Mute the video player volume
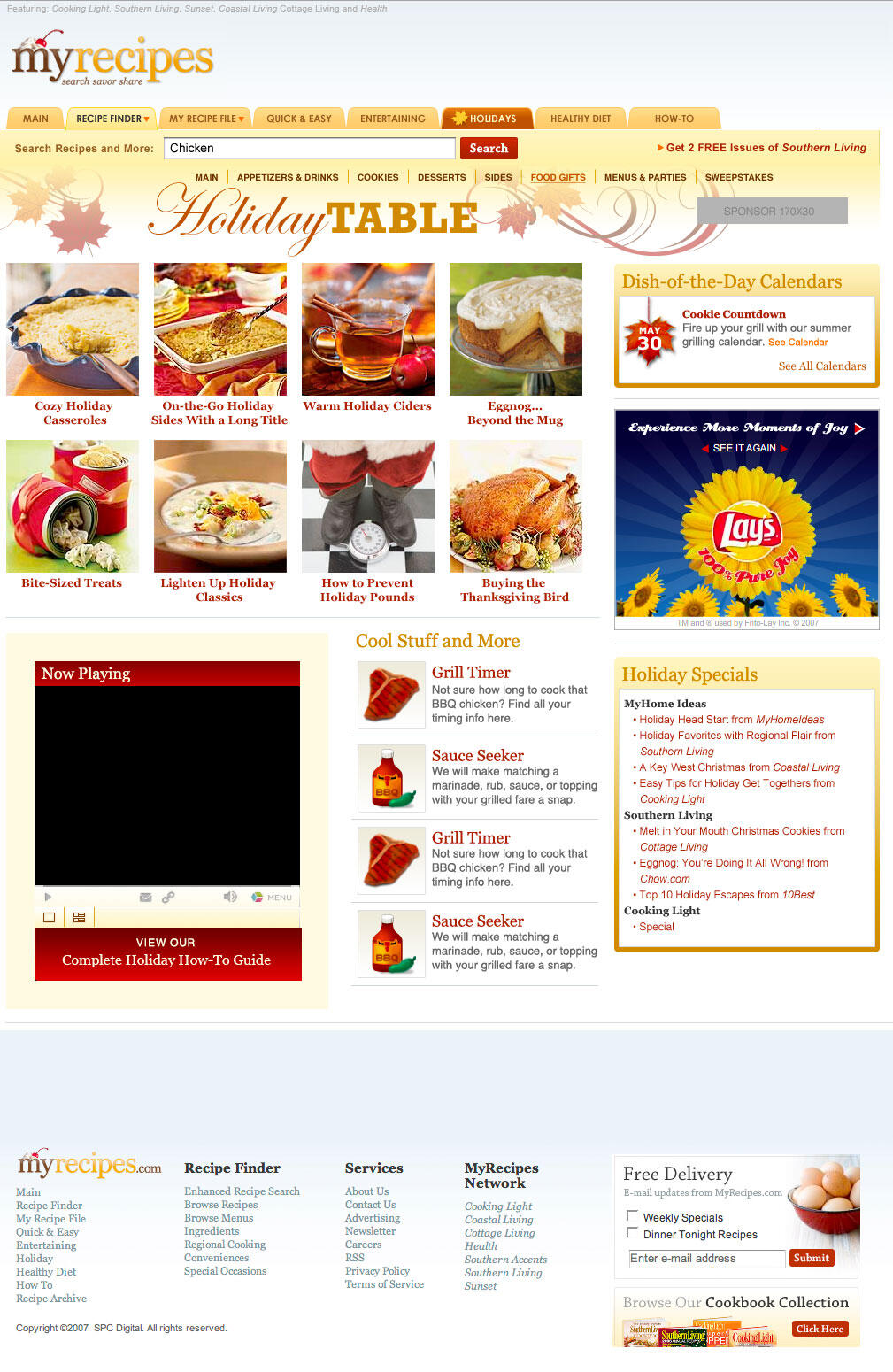The height and width of the screenshot is (1372, 893). coord(230,897)
